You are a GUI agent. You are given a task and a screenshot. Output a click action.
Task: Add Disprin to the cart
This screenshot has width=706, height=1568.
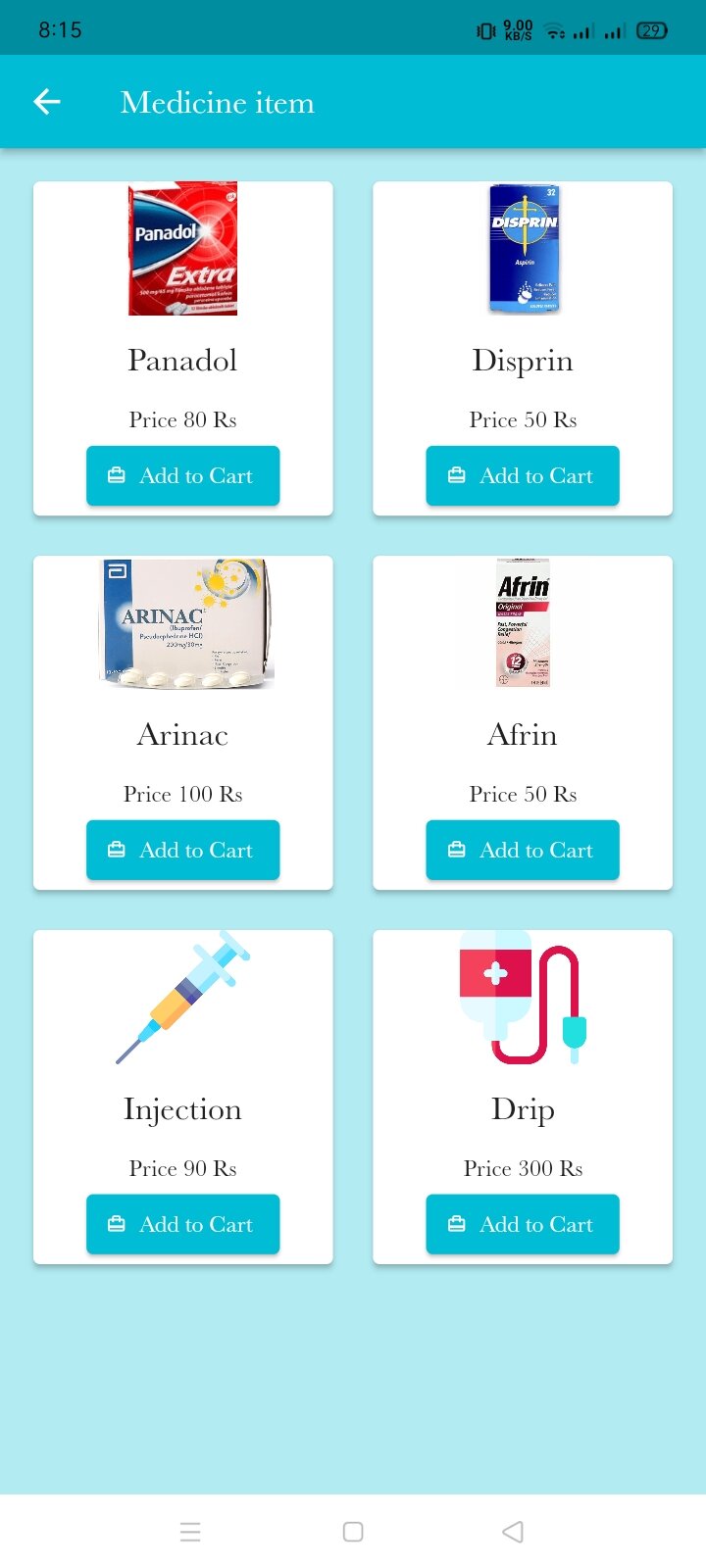523,475
